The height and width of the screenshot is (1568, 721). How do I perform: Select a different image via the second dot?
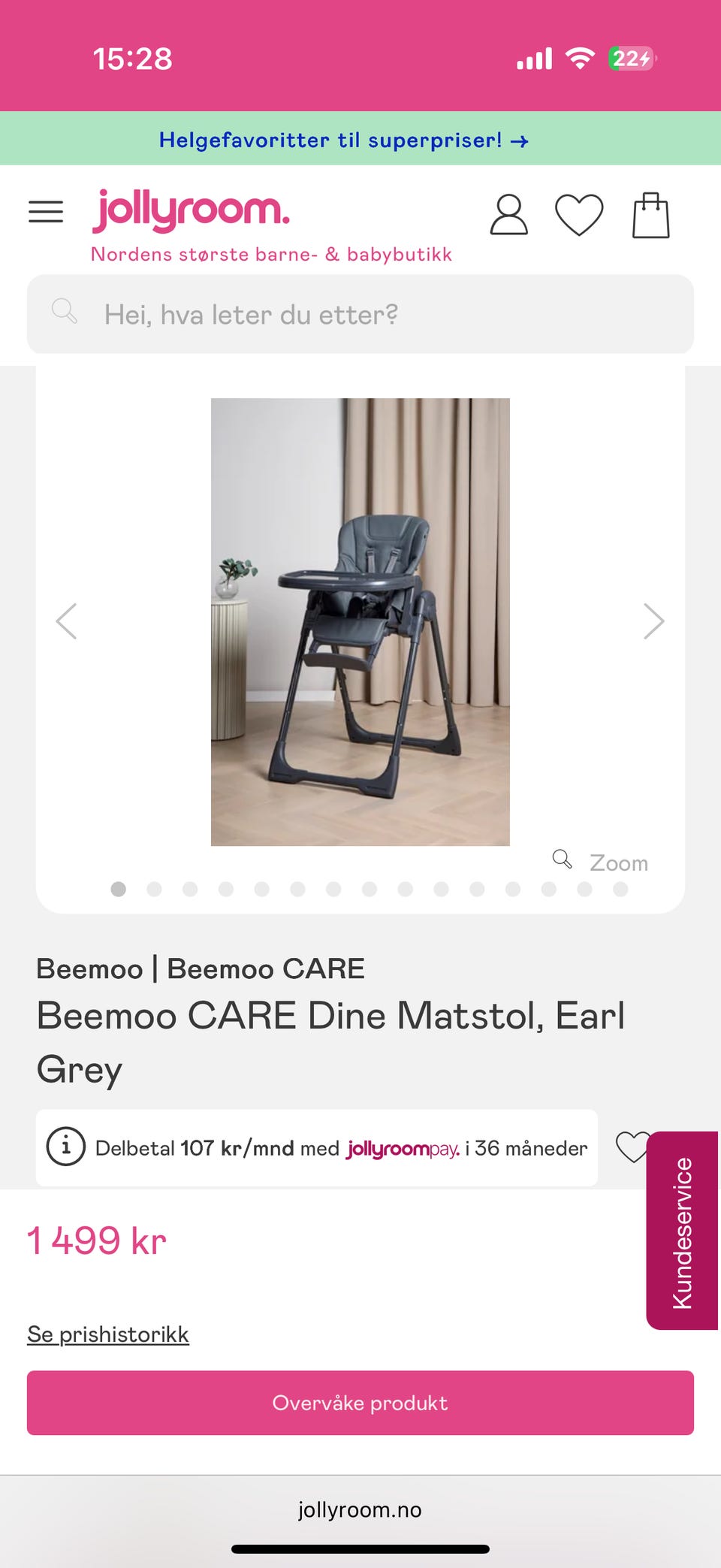click(x=155, y=889)
